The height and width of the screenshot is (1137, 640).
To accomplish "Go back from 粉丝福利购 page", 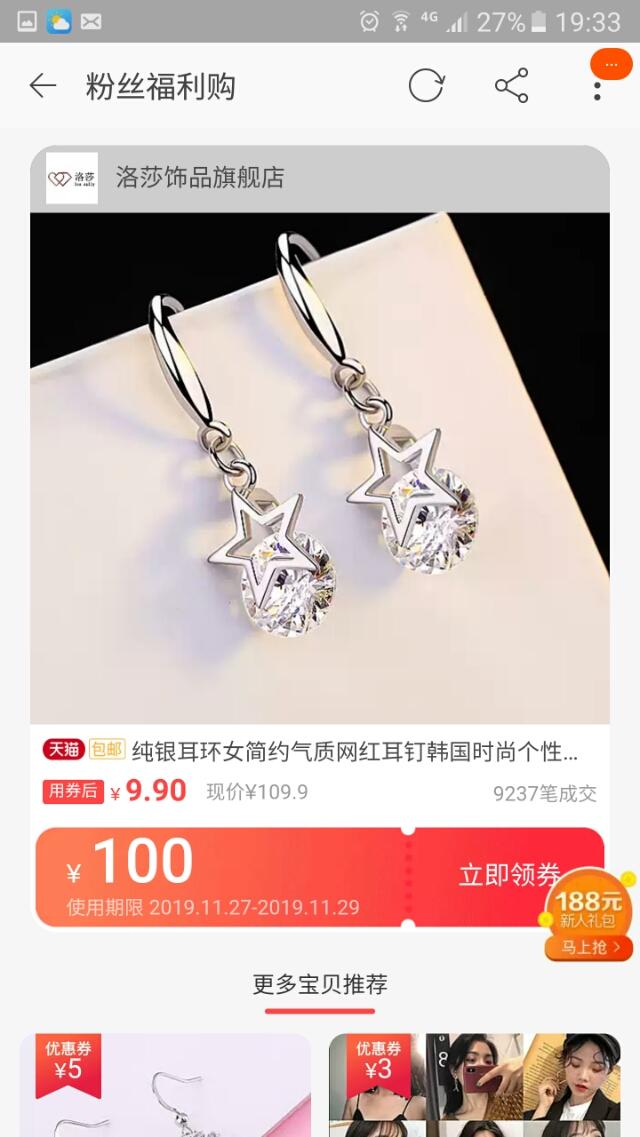I will click(x=43, y=86).
